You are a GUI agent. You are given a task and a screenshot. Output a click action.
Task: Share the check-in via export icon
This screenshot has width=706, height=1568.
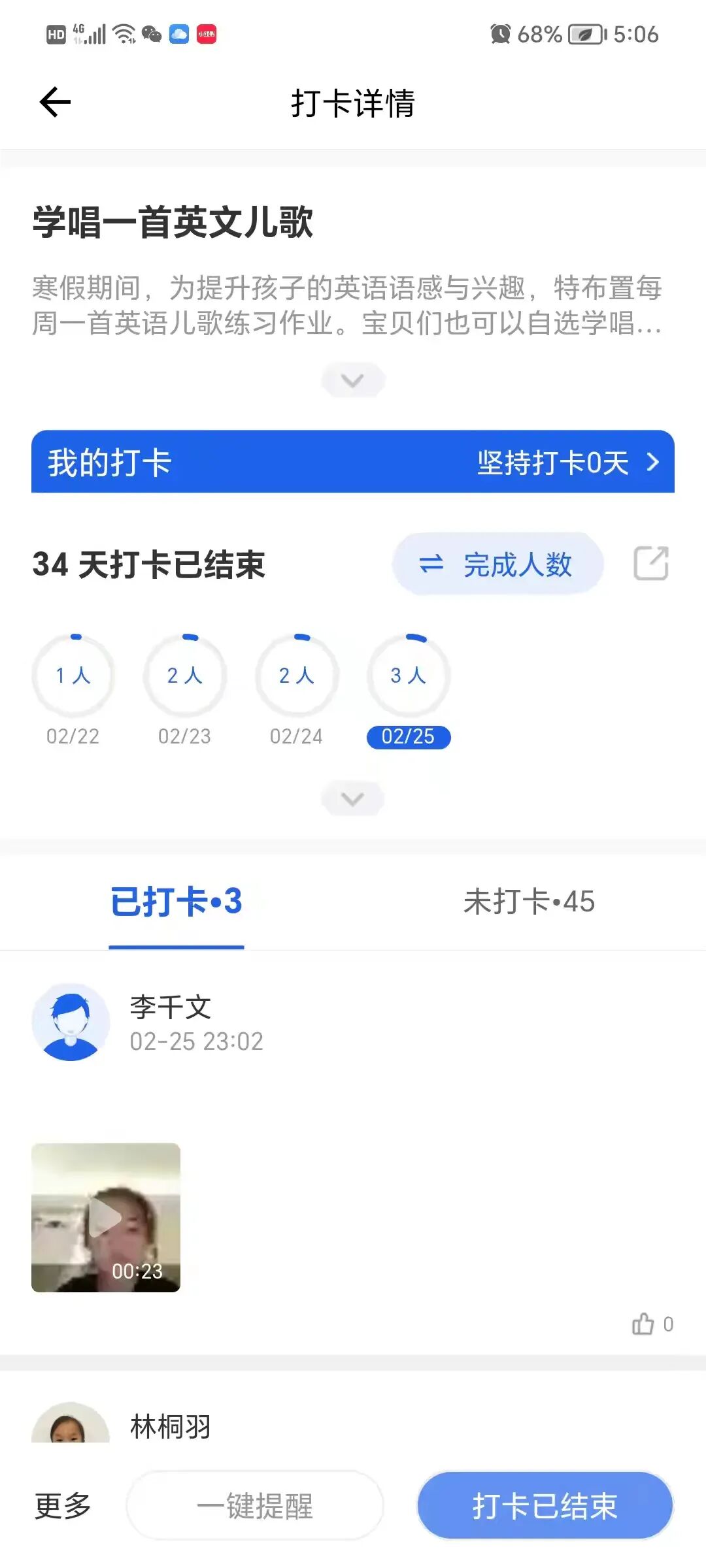(651, 564)
